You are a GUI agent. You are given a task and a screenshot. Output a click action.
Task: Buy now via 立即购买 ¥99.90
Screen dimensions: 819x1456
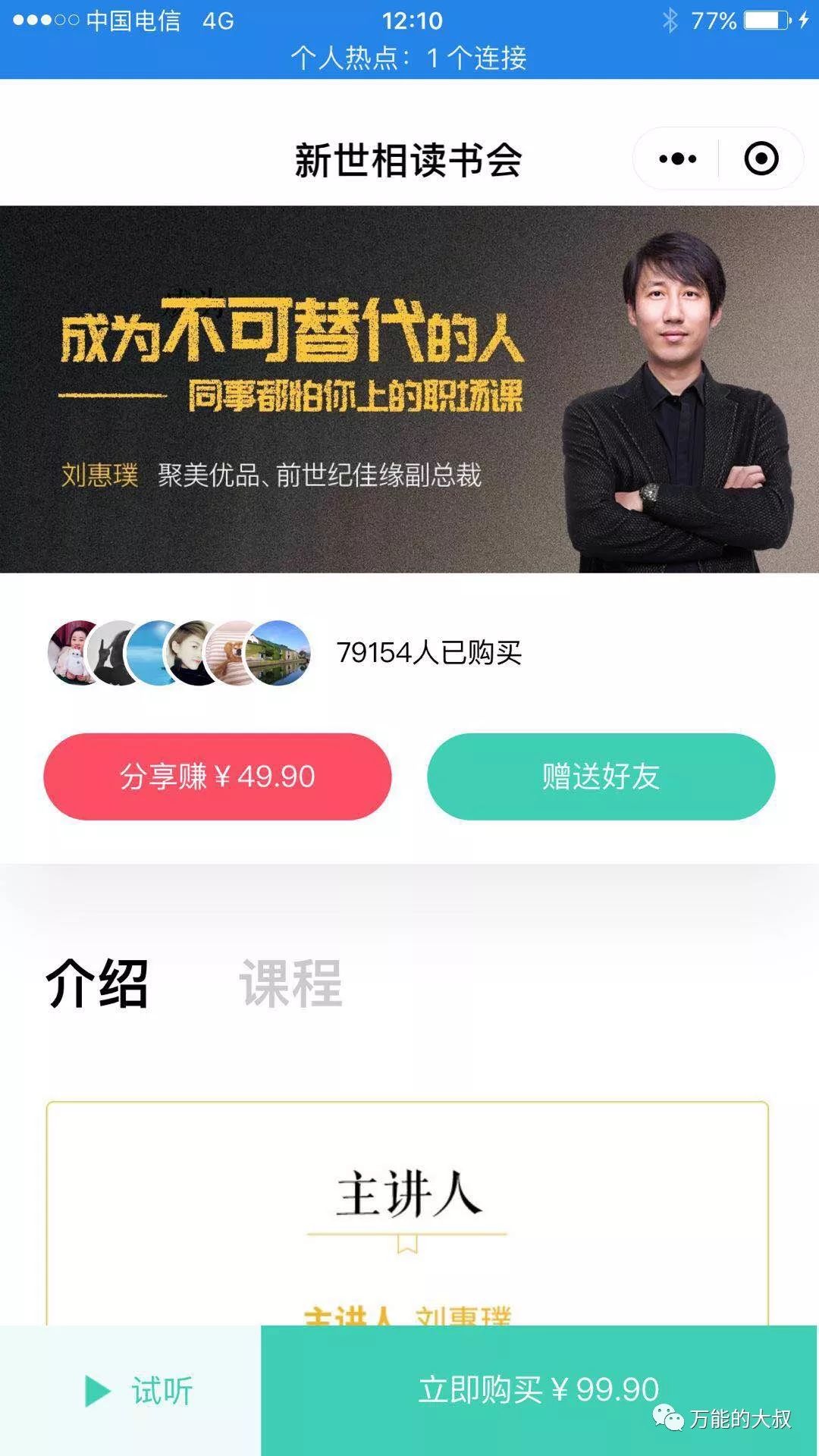[x=538, y=1389]
